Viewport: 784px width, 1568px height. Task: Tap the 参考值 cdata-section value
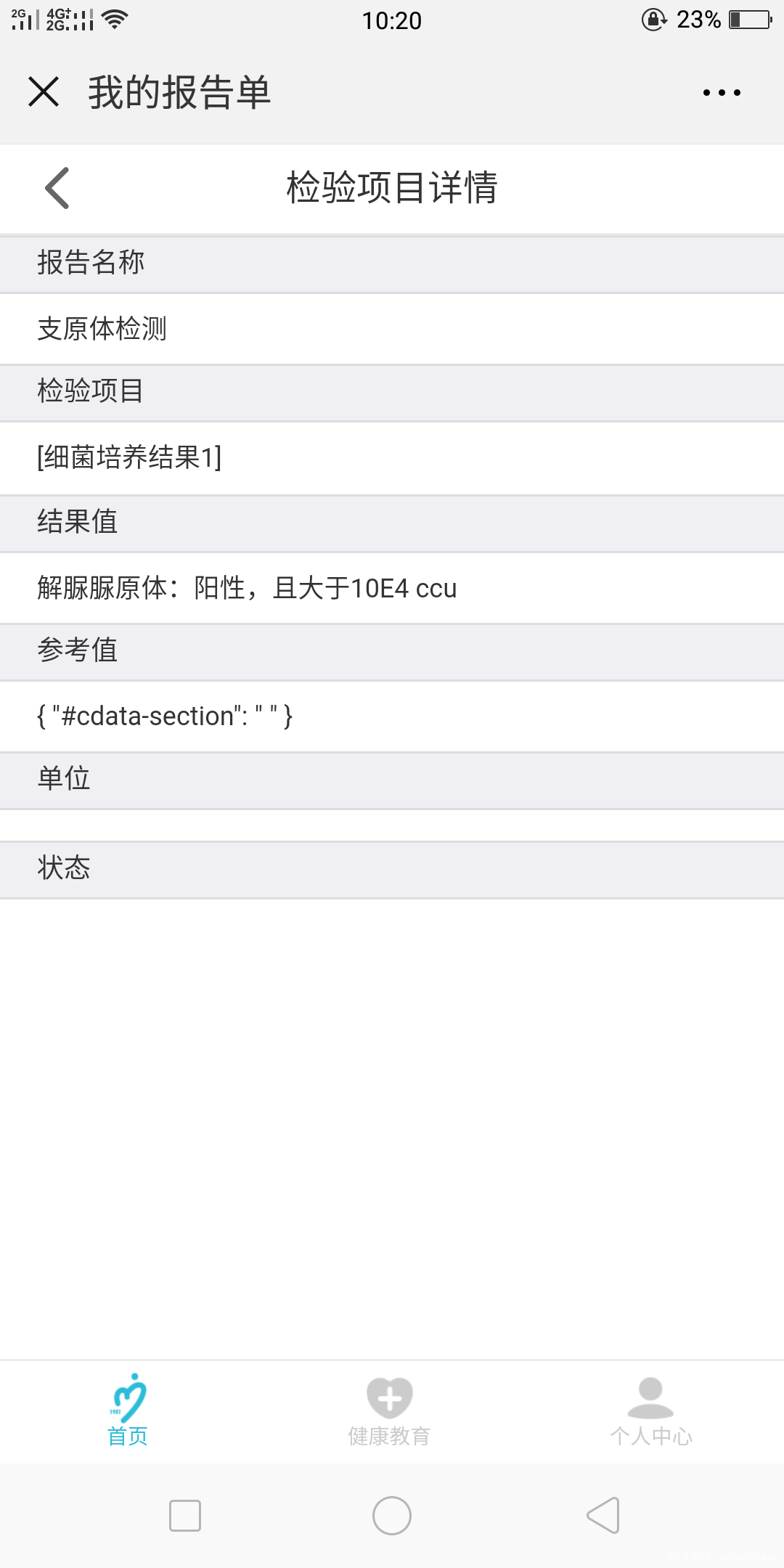click(x=164, y=716)
